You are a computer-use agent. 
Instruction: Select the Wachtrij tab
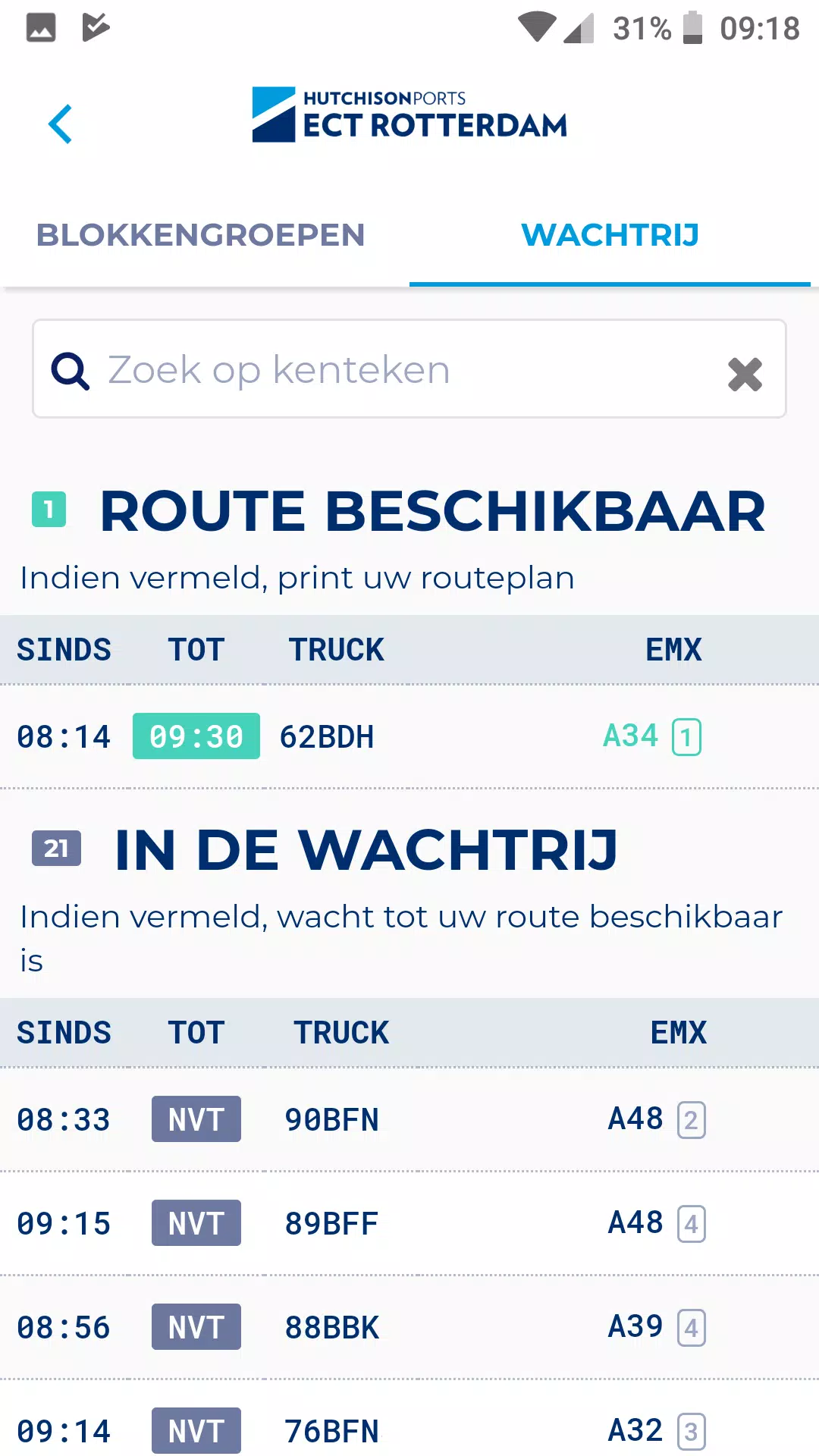pyautogui.click(x=610, y=235)
